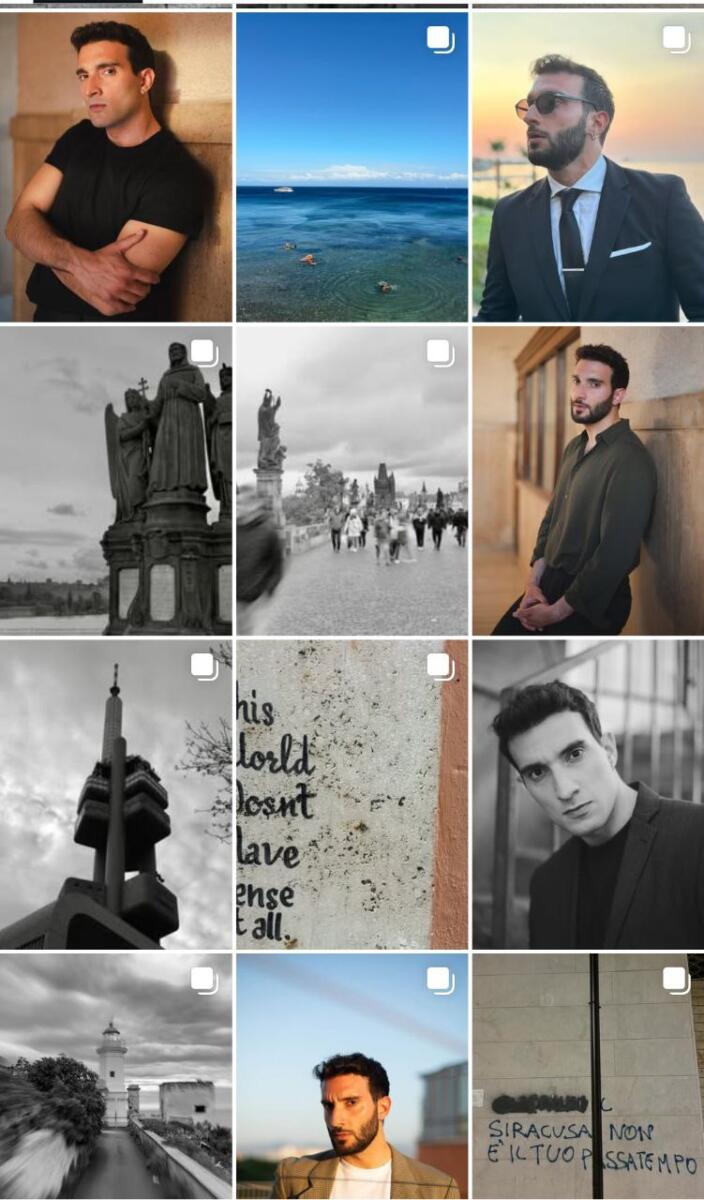Open the black-and-white TV tower post
The image size is (704, 1200).
tap(116, 795)
